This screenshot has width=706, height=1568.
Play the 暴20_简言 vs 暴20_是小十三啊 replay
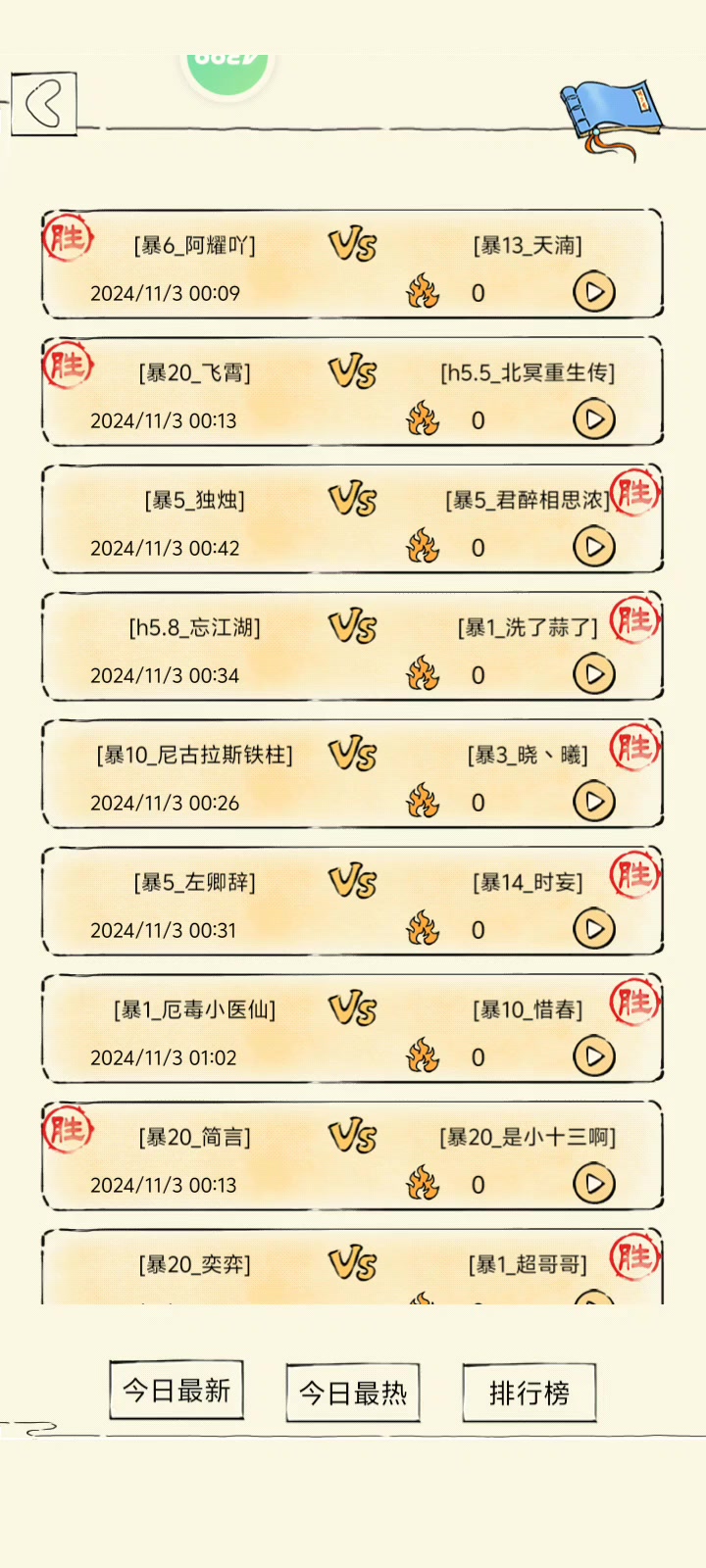[594, 1184]
